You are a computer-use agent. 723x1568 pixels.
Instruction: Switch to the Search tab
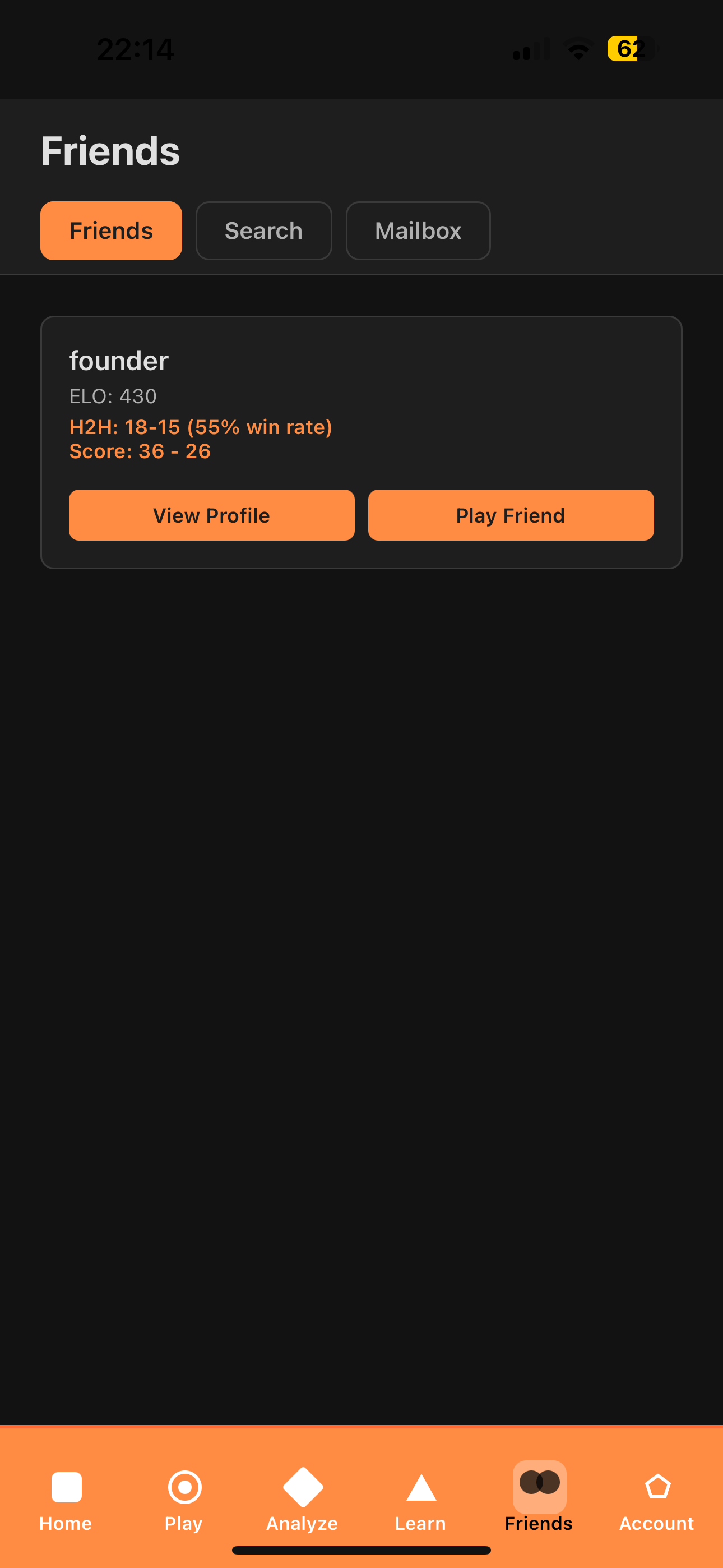tap(263, 230)
